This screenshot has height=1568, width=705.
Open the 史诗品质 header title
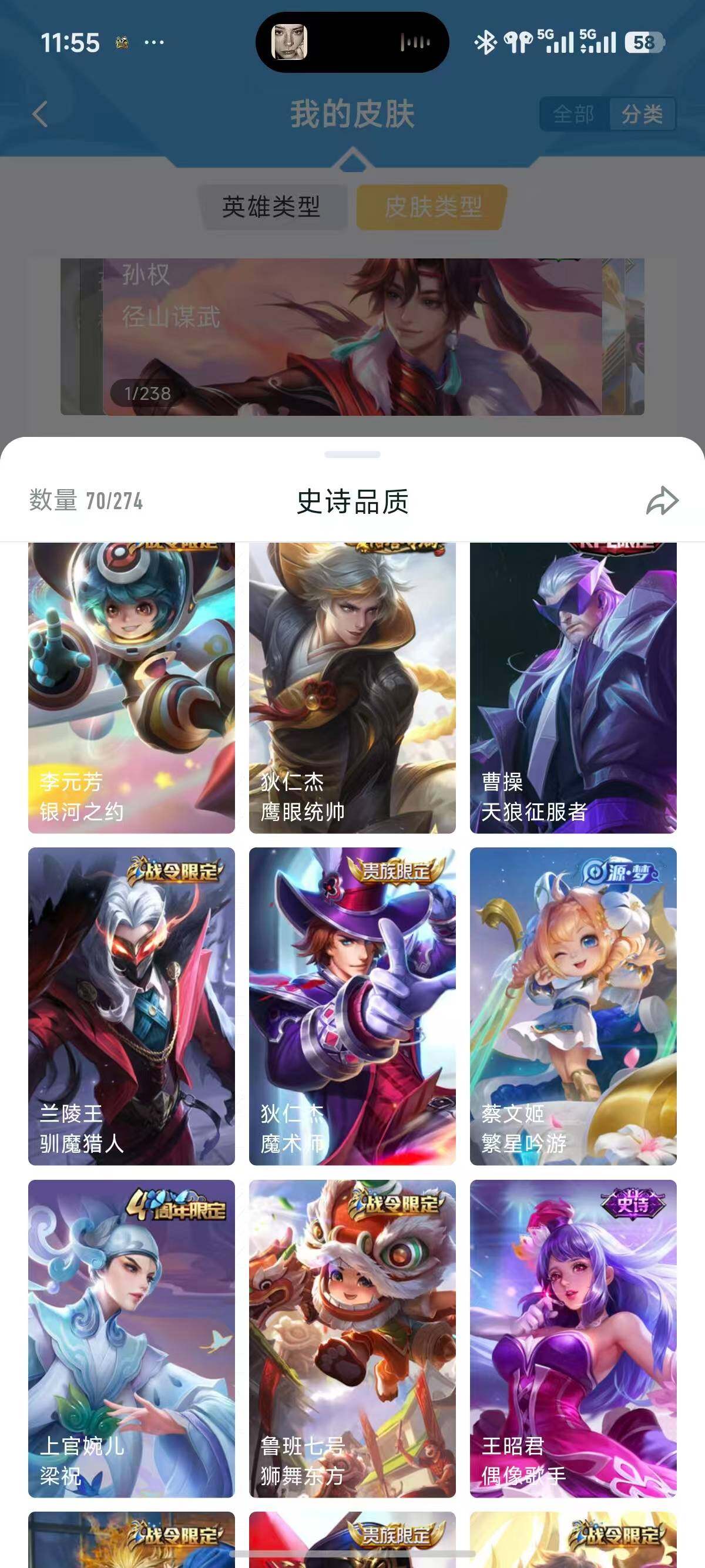click(352, 502)
